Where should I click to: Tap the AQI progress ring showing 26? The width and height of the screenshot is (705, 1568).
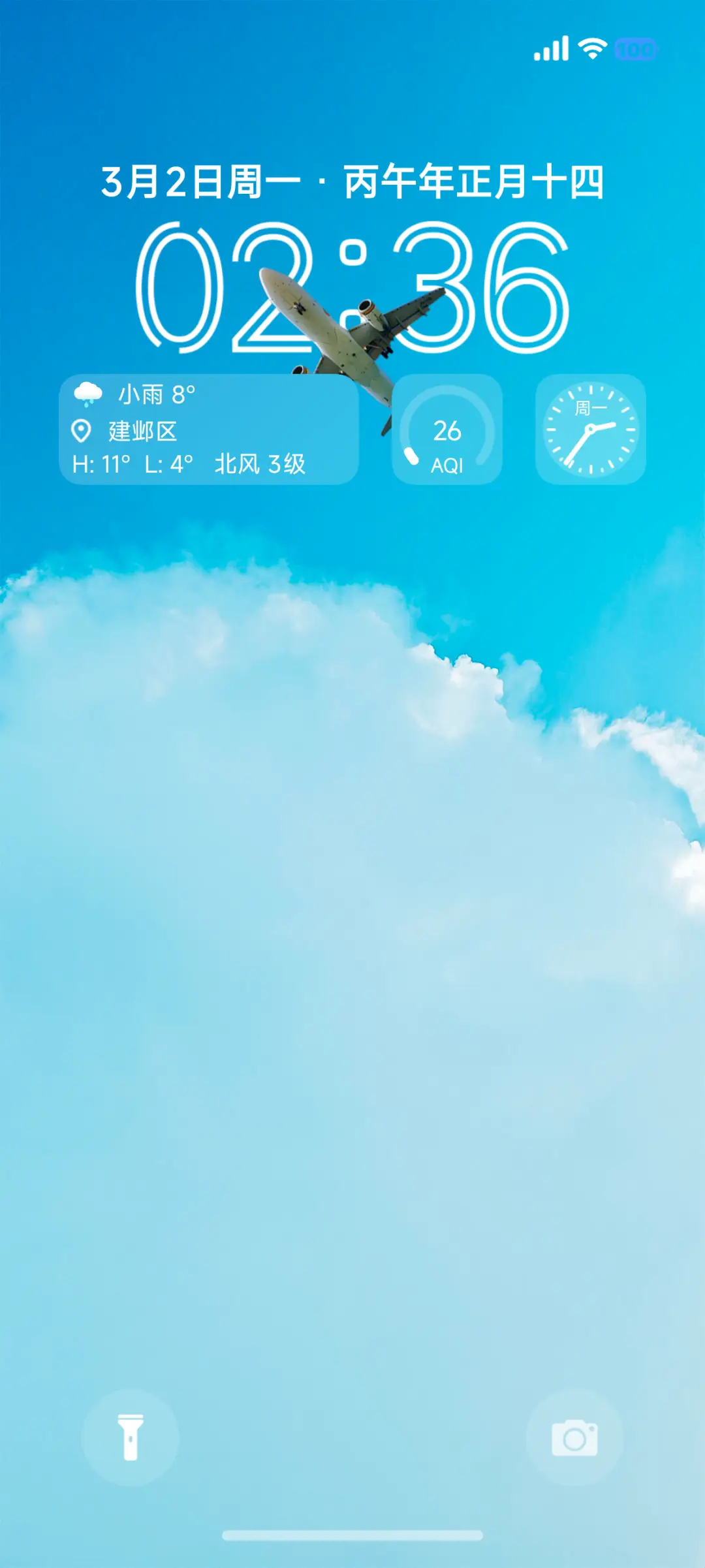[446, 430]
